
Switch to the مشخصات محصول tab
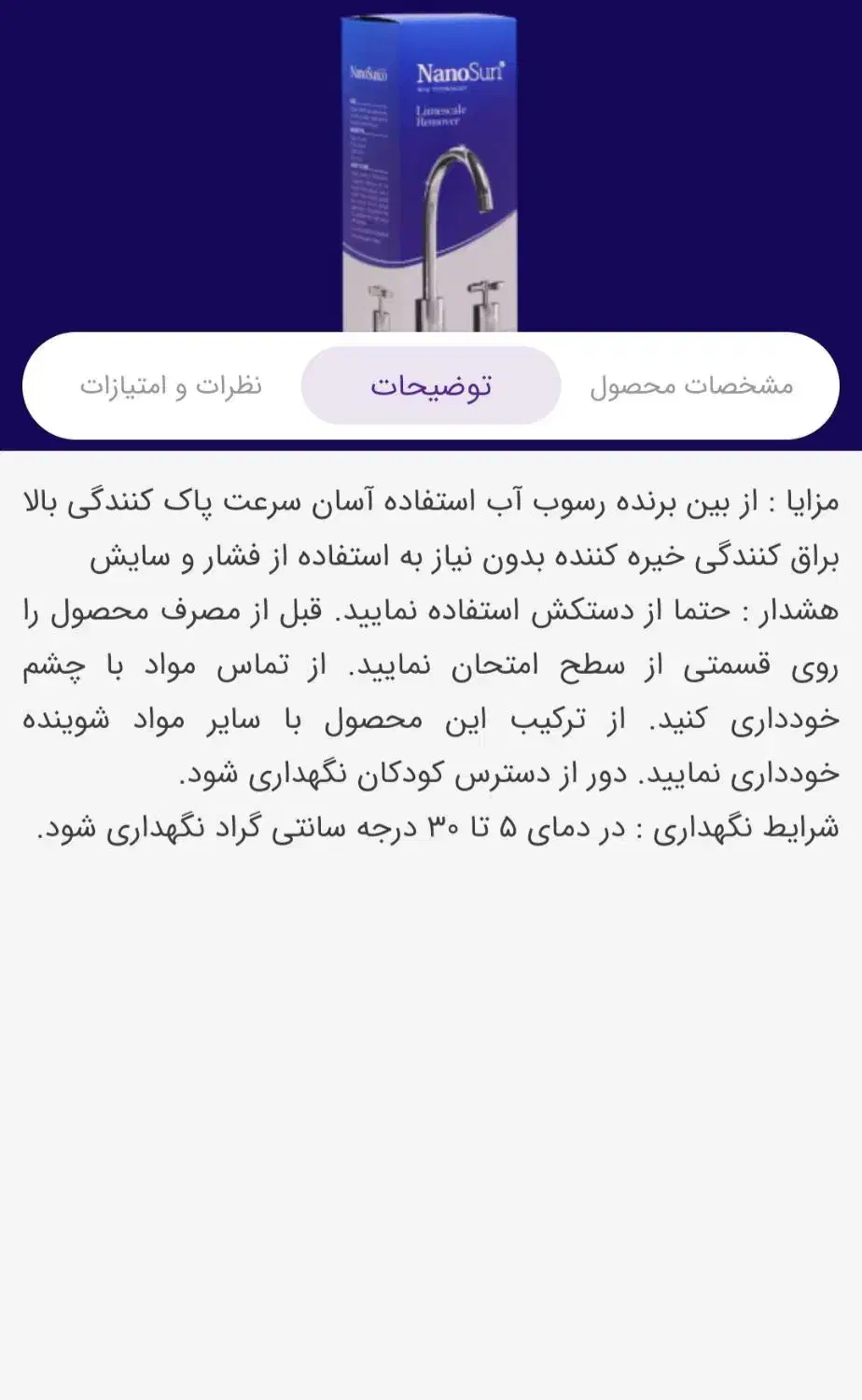[692, 384]
